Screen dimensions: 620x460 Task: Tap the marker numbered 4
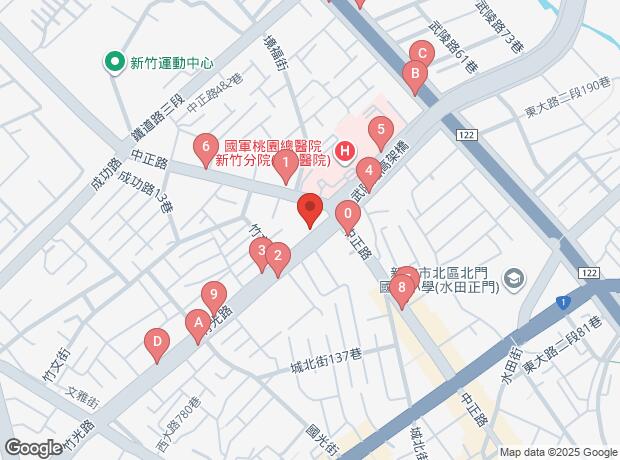point(369,170)
